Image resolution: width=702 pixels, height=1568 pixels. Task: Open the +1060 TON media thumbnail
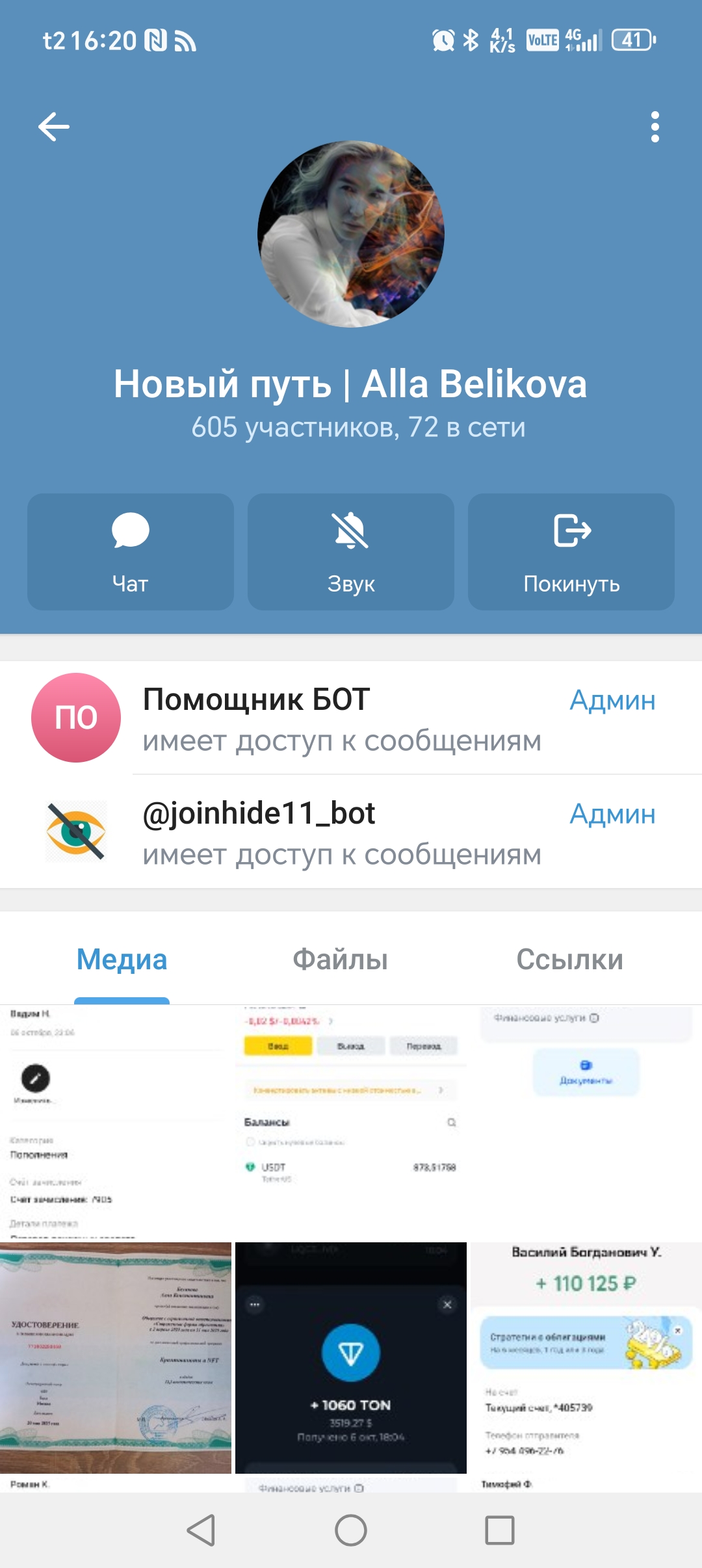[x=351, y=1357]
